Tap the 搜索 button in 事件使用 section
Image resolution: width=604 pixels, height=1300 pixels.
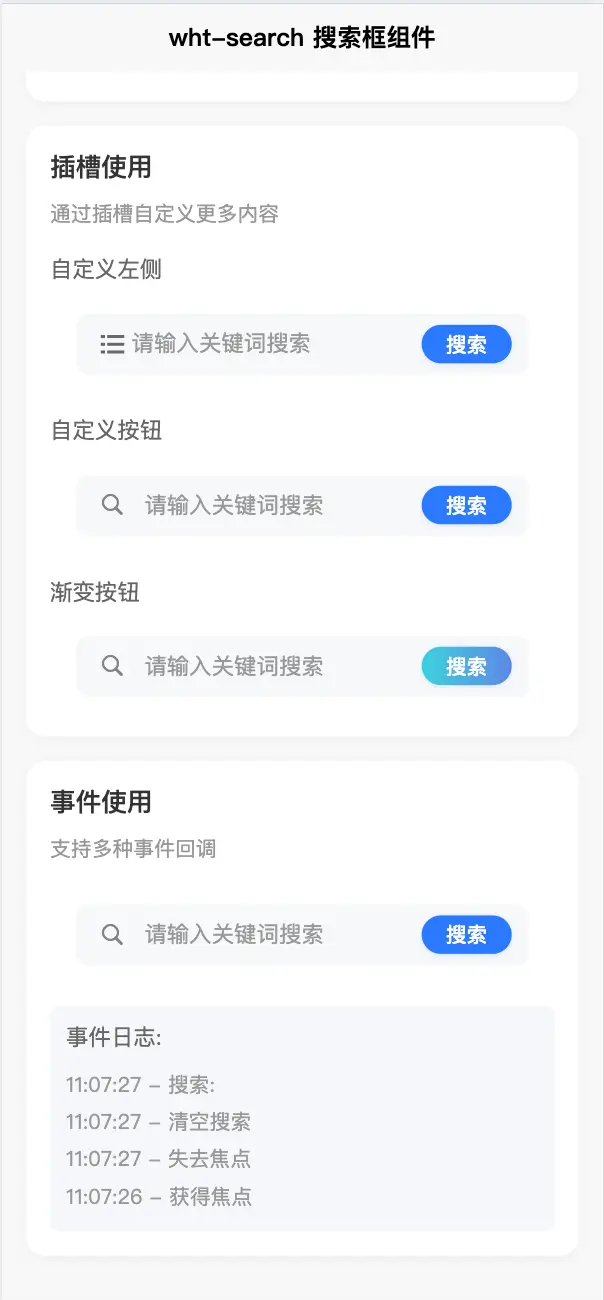pos(466,935)
